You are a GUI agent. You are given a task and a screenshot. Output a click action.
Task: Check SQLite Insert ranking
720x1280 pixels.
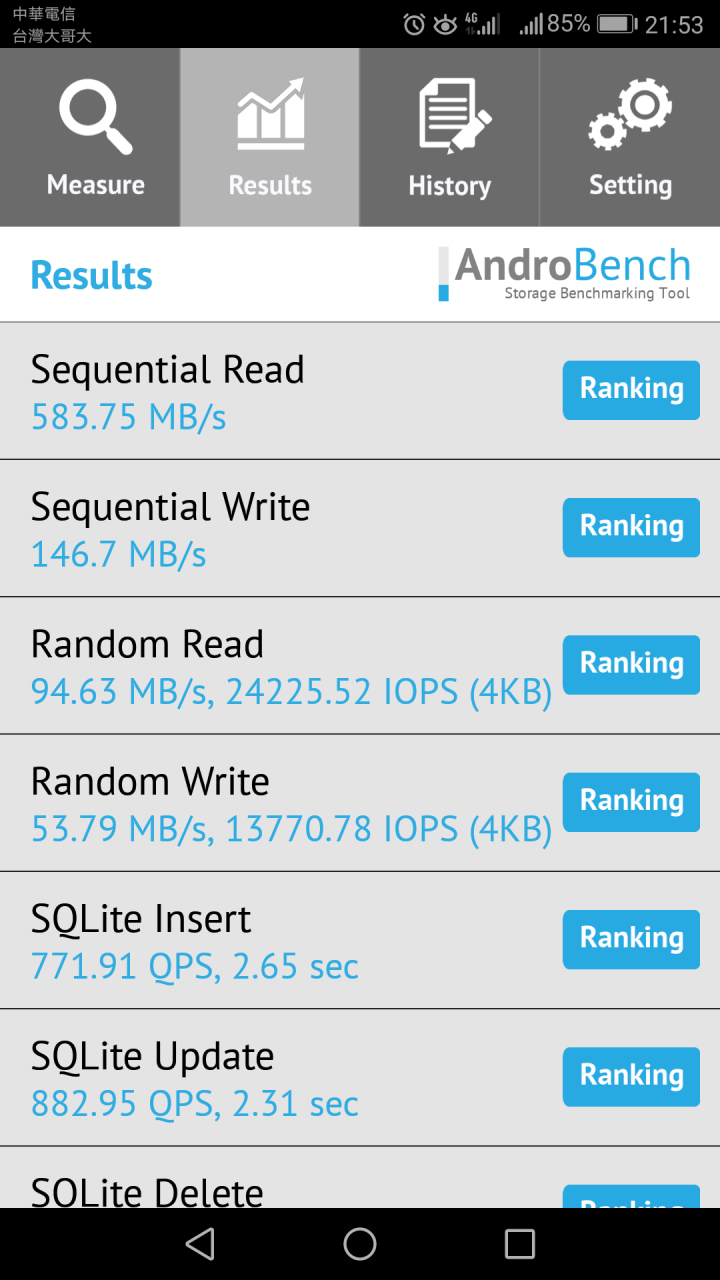(x=631, y=939)
